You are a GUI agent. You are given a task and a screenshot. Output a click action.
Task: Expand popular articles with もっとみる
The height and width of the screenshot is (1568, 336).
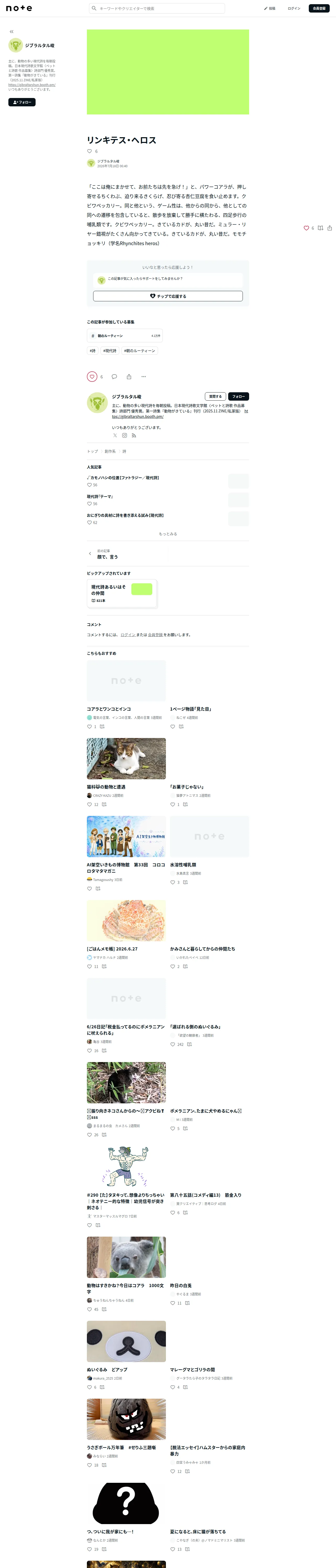click(168, 534)
